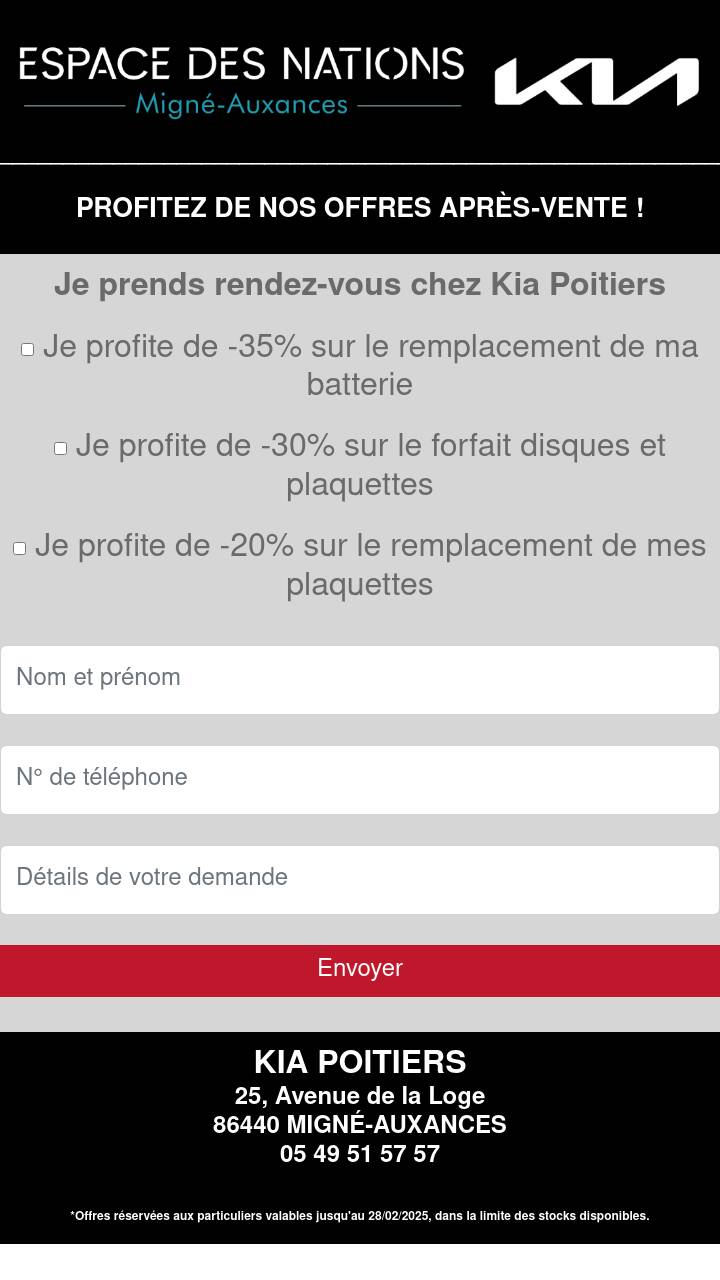Open the Détails de votre demande field
720x1280 pixels.
click(x=360, y=880)
